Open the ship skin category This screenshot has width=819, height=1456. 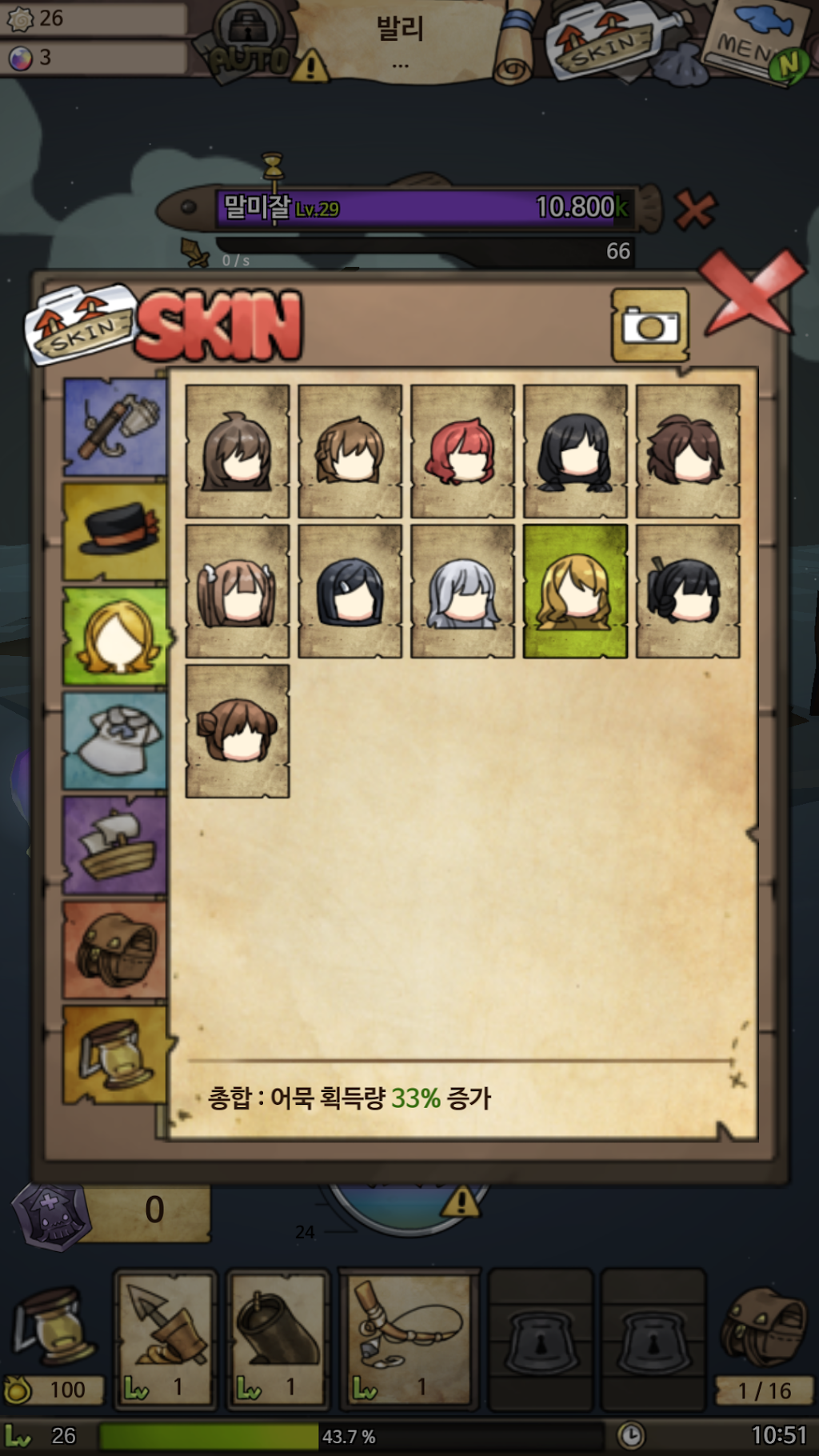click(x=116, y=846)
